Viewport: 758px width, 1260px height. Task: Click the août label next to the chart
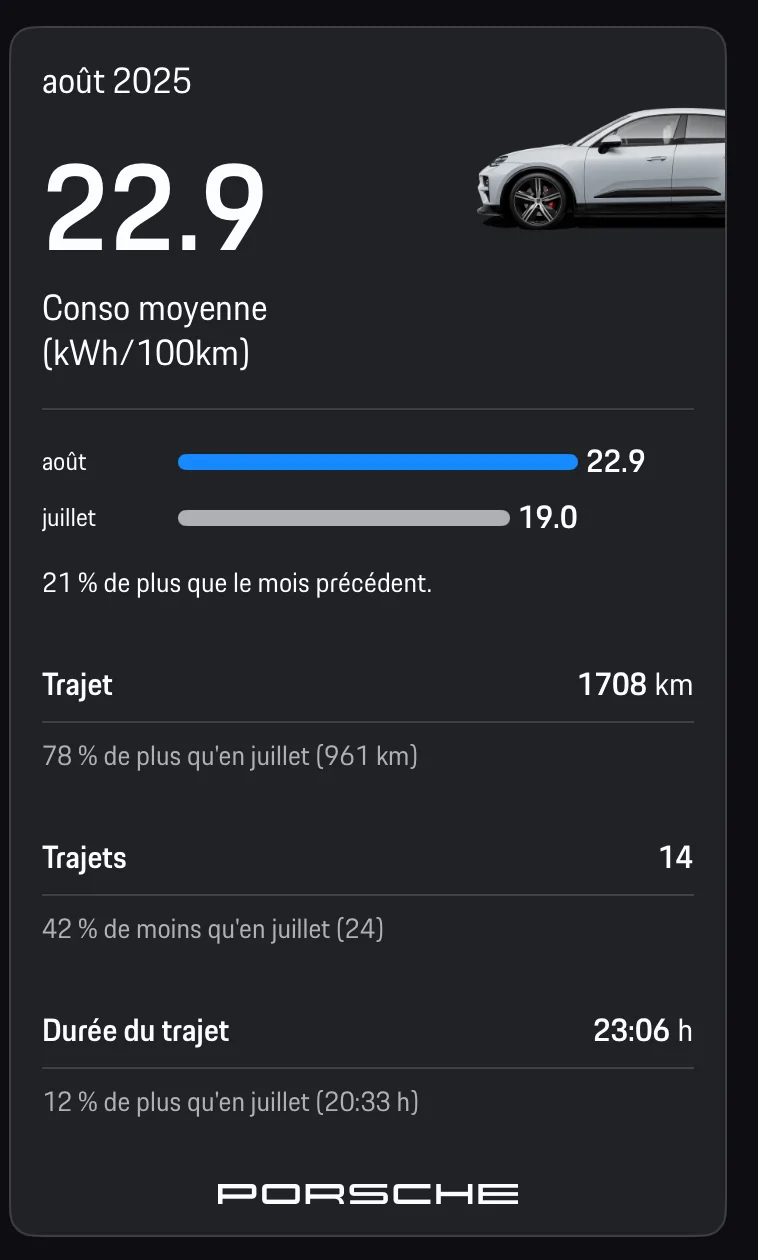[x=63, y=462]
